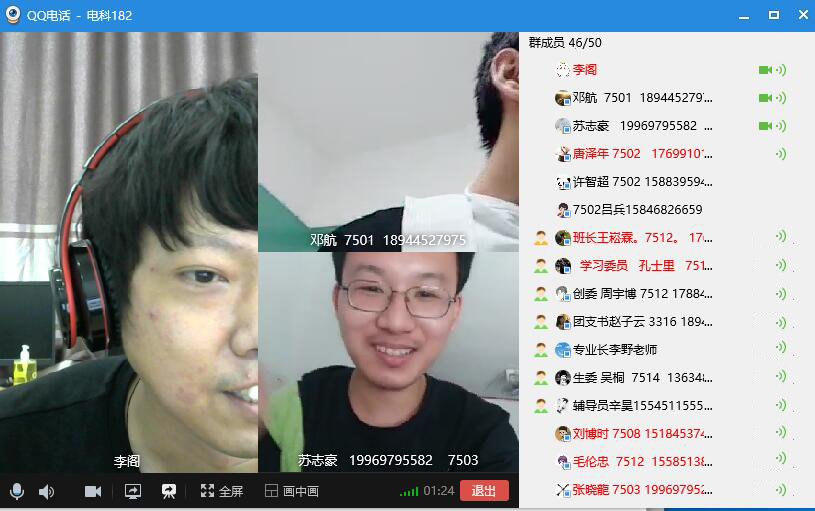This screenshot has height=511, width=815.
Task: Open the presentation demo icon
Action: tap(169, 491)
